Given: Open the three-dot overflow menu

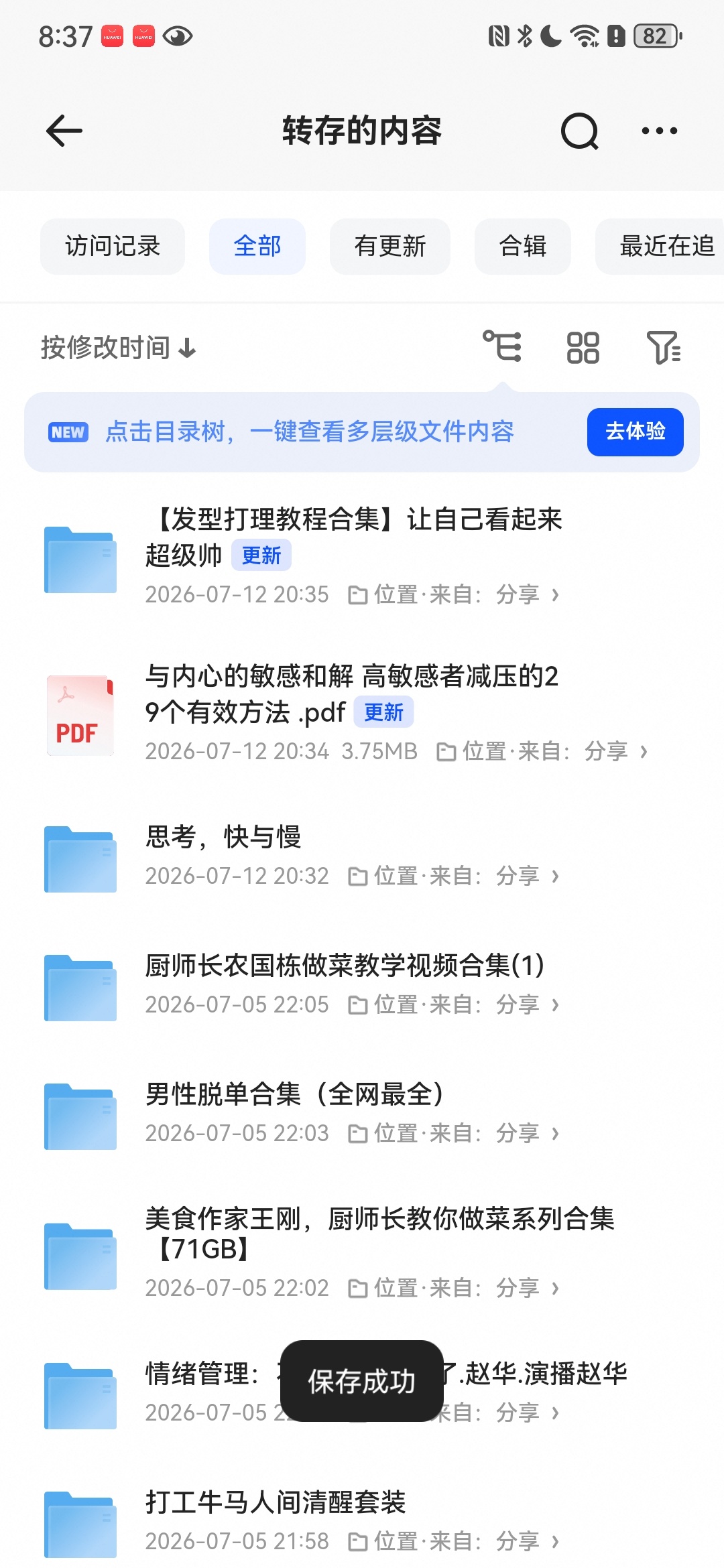Looking at the screenshot, I should coord(659,131).
